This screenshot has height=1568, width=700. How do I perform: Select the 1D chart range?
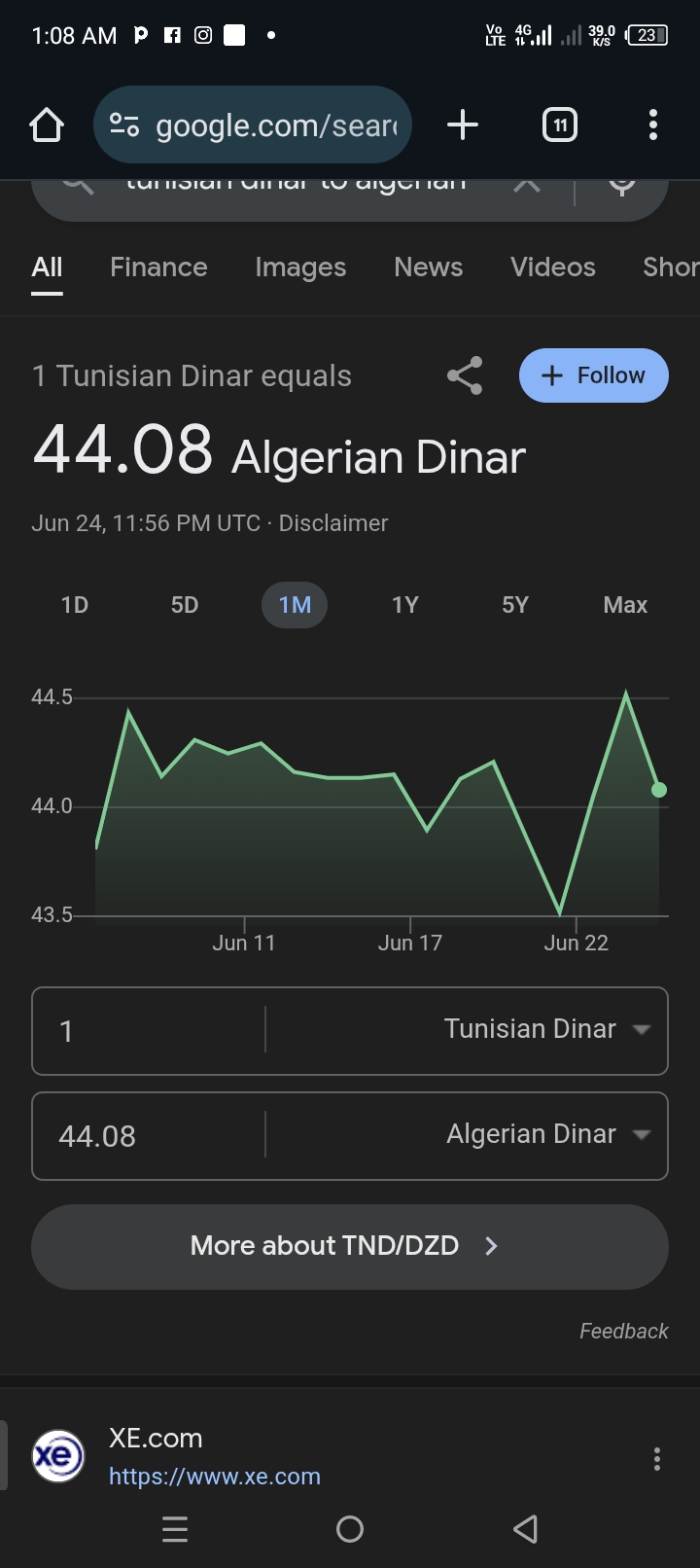[75, 605]
